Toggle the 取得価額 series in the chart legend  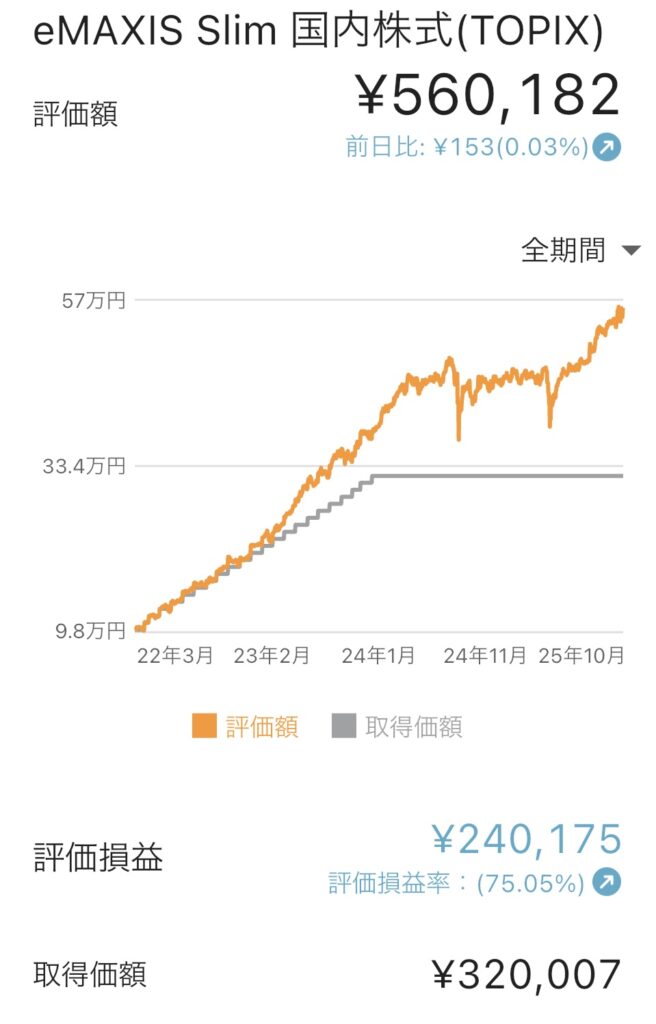pos(397,727)
